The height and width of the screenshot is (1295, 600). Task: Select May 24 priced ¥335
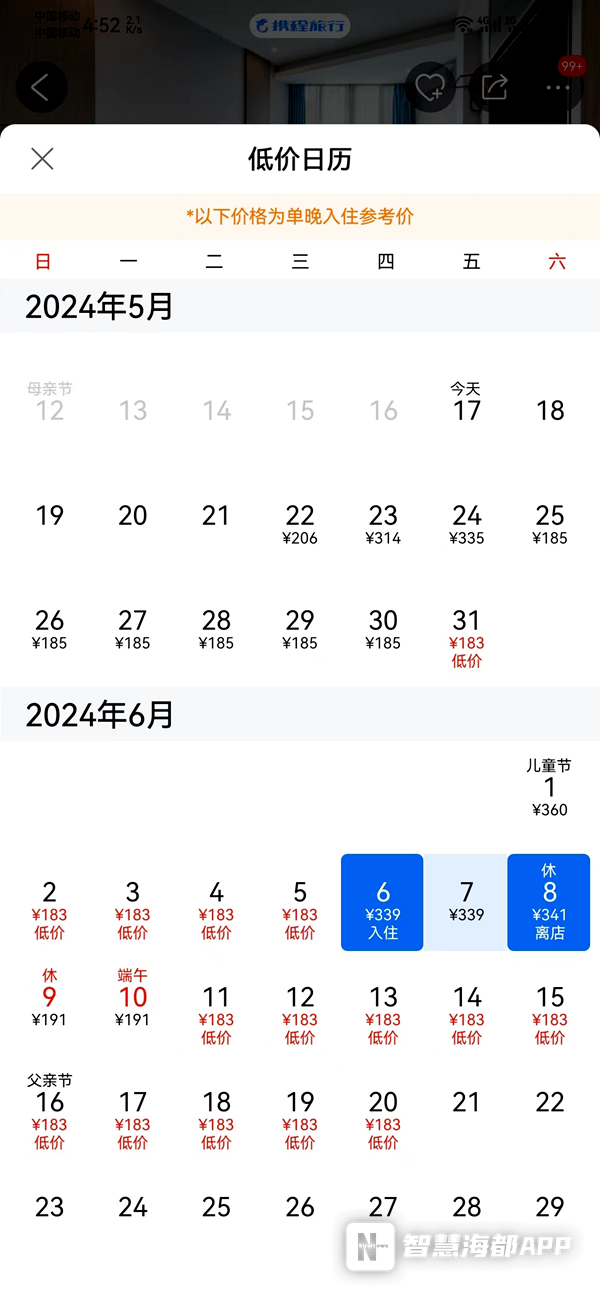click(467, 525)
